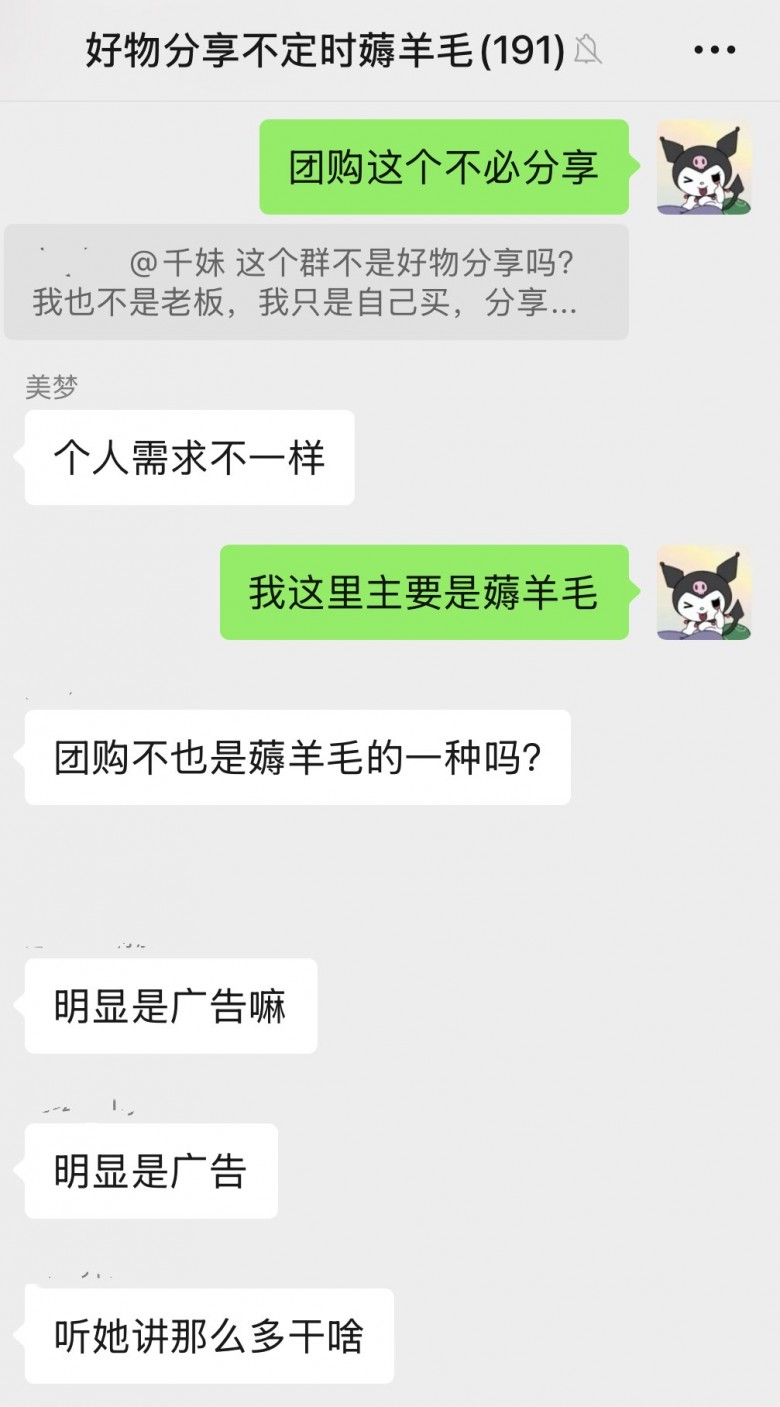Open avatar beside message 我这里主要是薅羊毛
This screenshot has width=780, height=1407.
704,592
